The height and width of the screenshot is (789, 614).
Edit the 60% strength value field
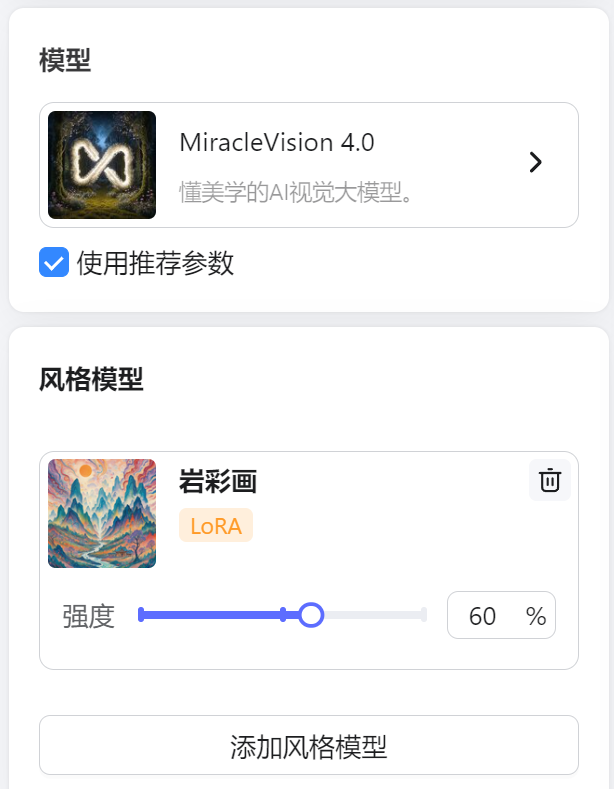pos(486,616)
